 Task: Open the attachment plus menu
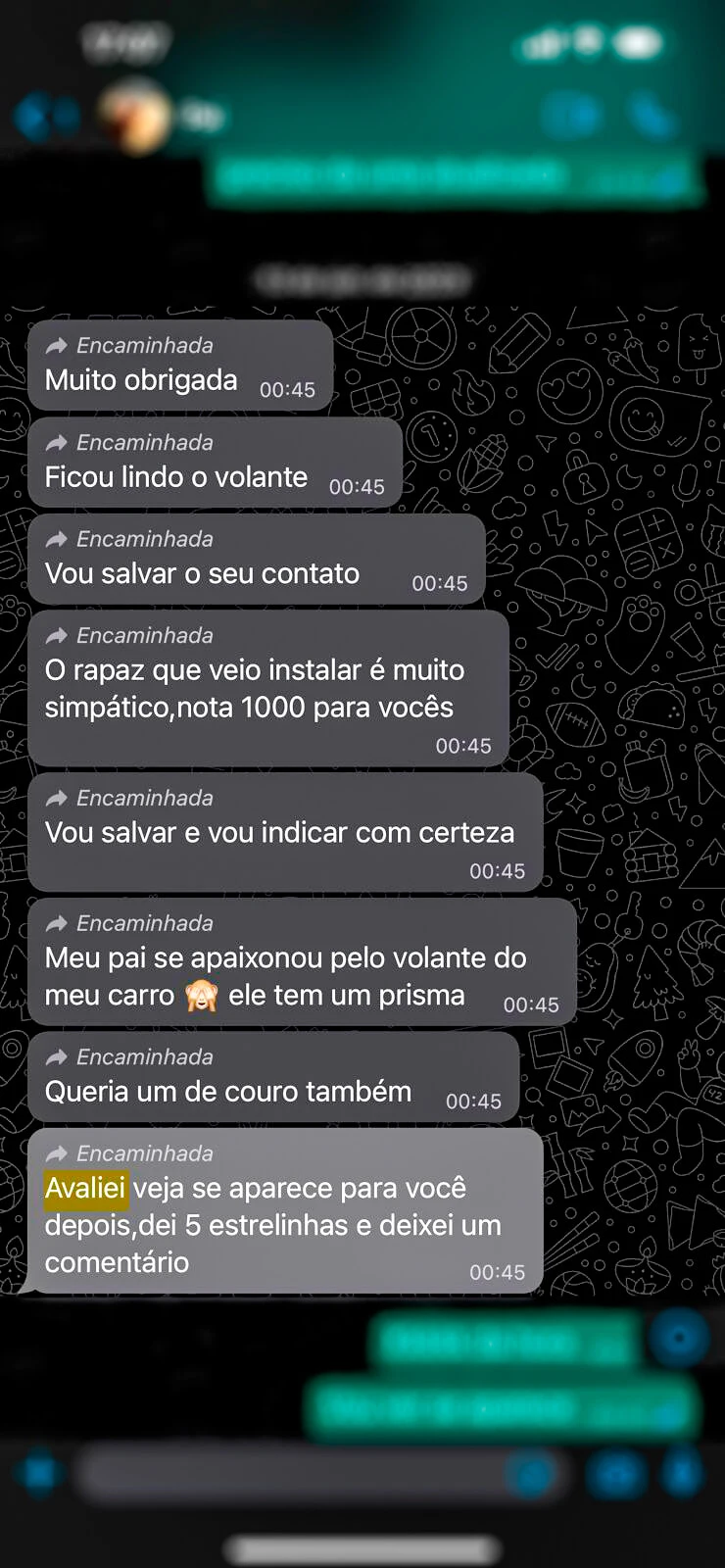(x=39, y=1472)
